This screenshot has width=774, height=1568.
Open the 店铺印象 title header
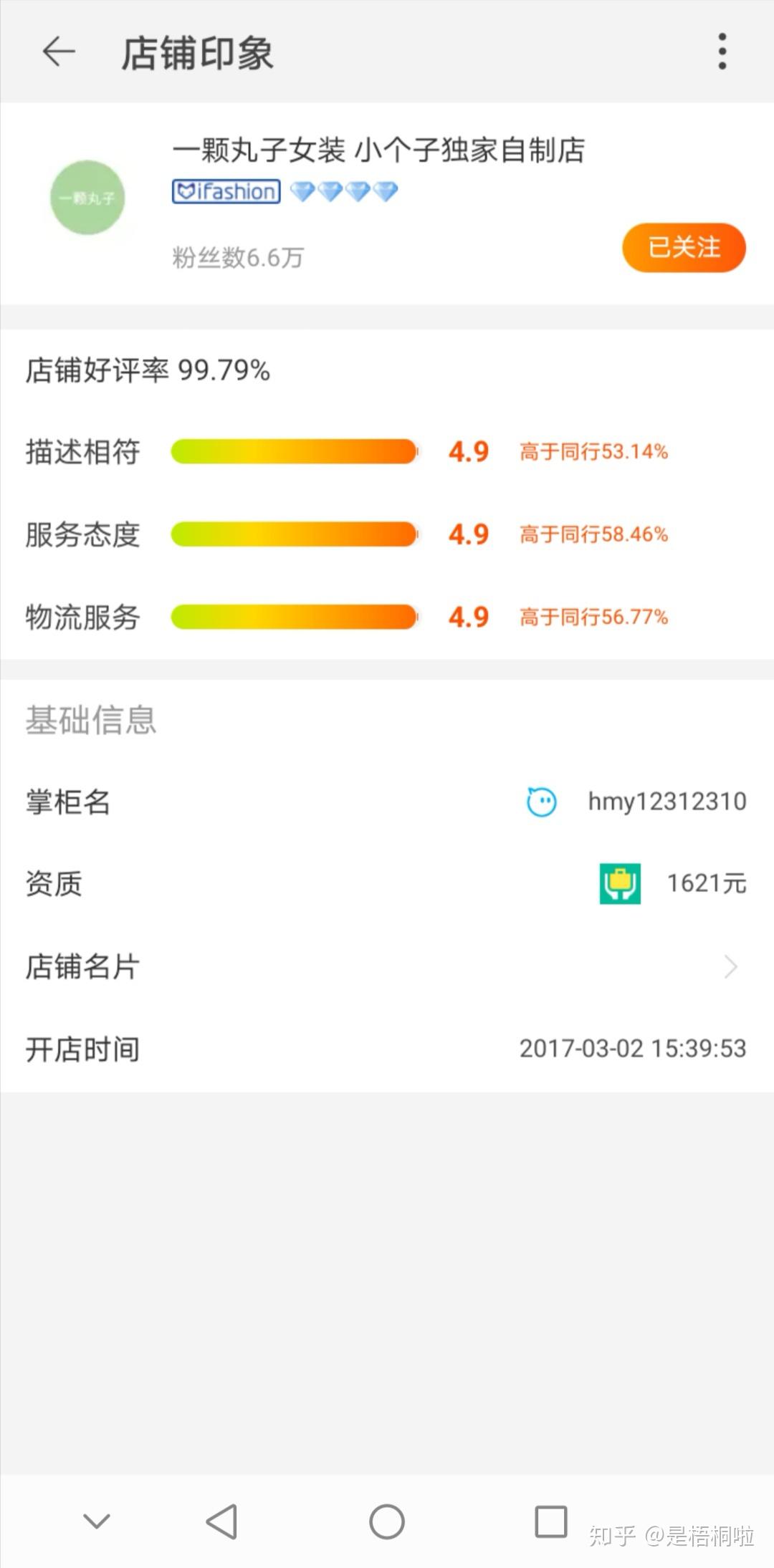pyautogui.click(x=197, y=53)
